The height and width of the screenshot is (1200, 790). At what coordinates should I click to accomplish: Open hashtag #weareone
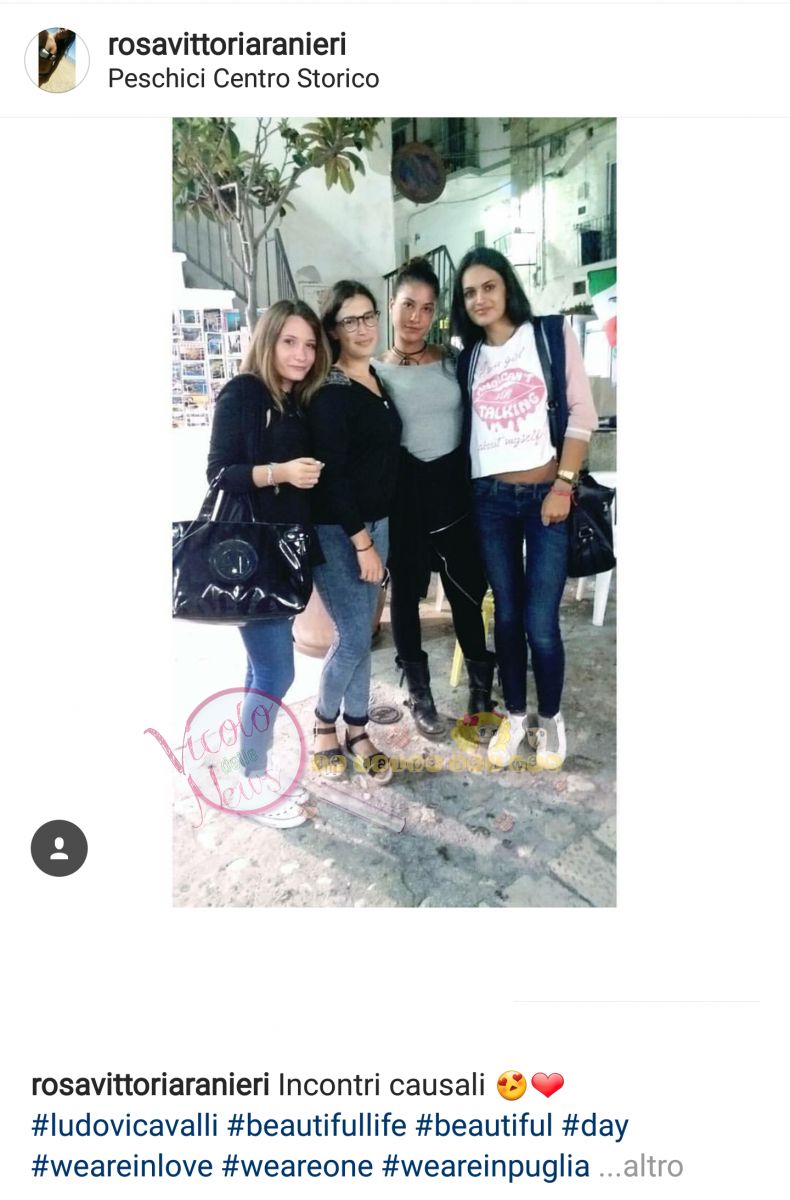[x=297, y=1166]
